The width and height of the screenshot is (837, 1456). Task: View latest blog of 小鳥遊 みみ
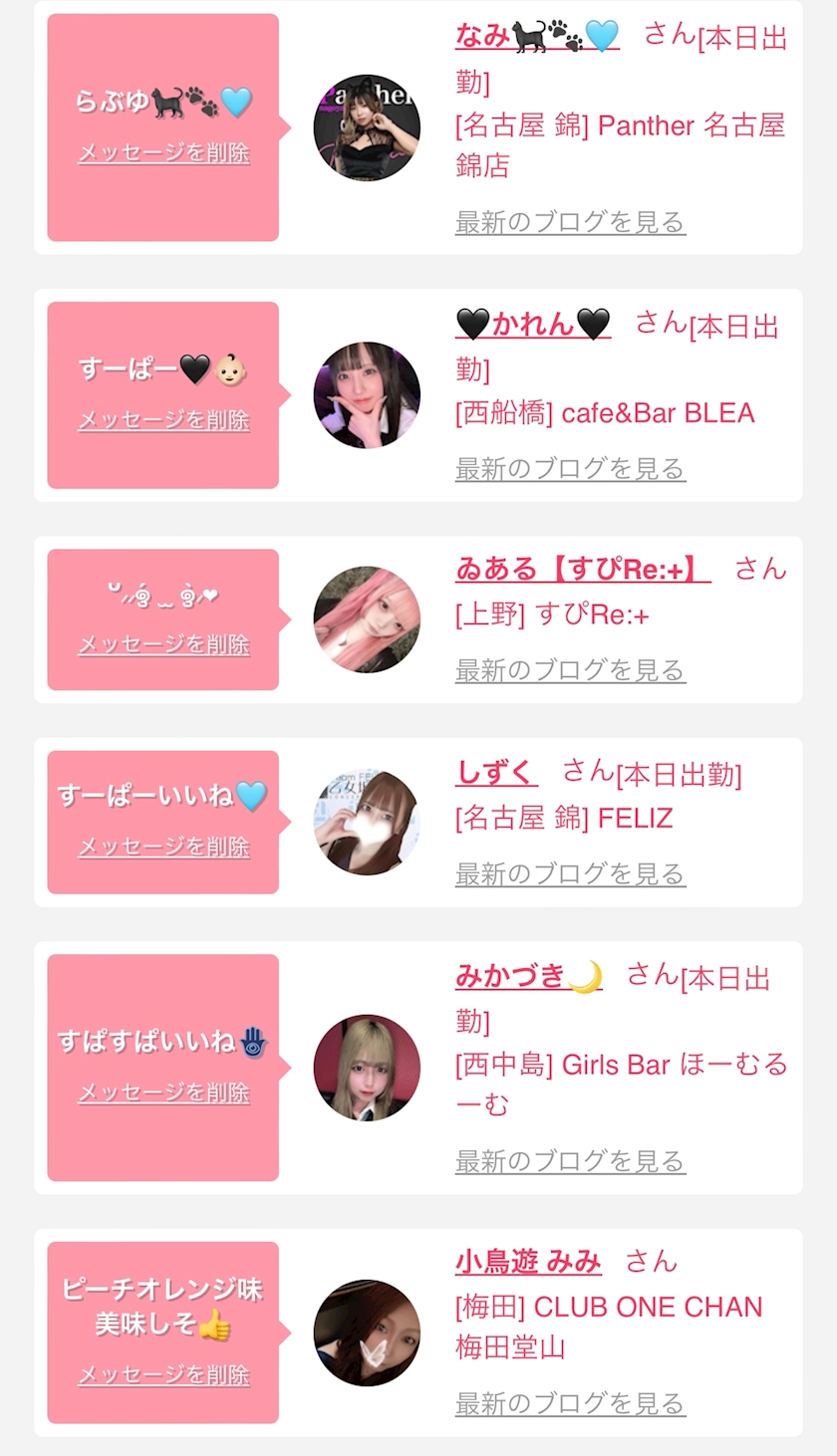click(x=570, y=1404)
